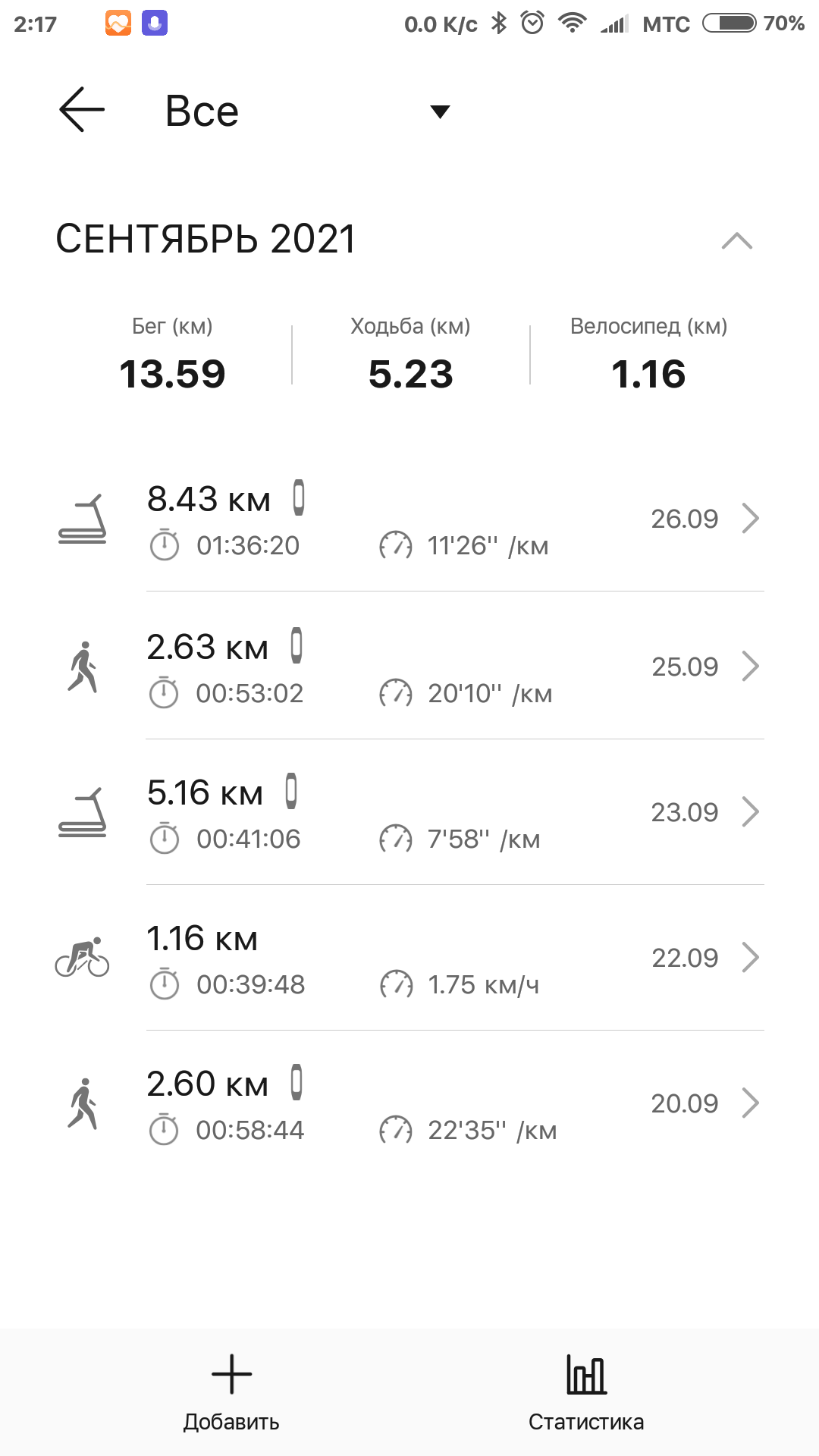Screen dimensions: 819x1456
Task: Tap Добавить to add a workout
Action: coord(231,1392)
